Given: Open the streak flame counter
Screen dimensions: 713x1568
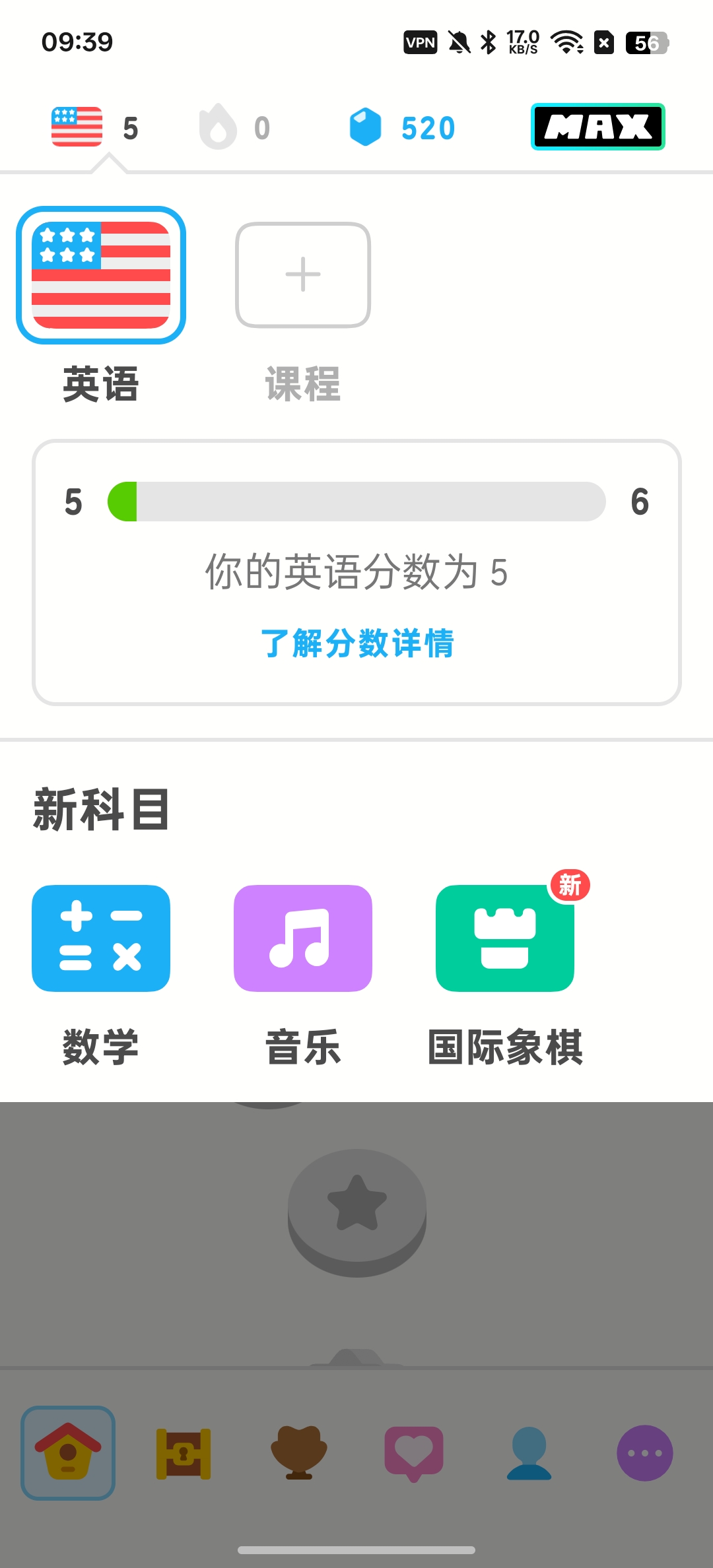Looking at the screenshot, I should [x=234, y=127].
